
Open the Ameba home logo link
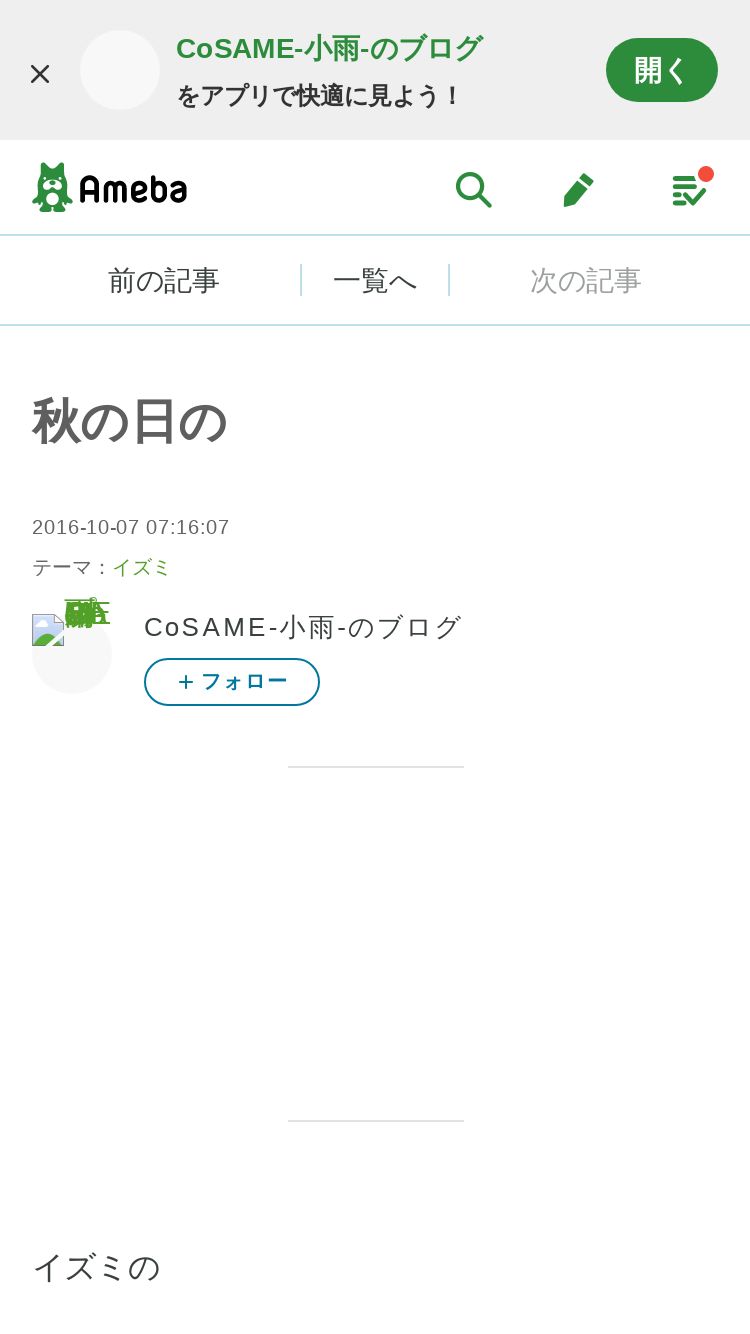pyautogui.click(x=110, y=187)
